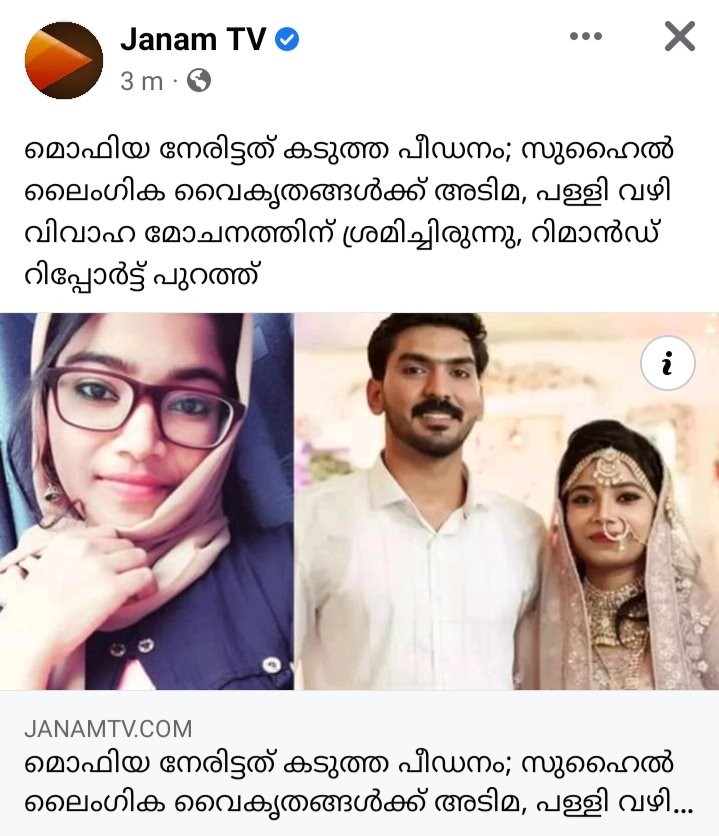
Task: Open the Janam TV page name
Action: tap(193, 39)
